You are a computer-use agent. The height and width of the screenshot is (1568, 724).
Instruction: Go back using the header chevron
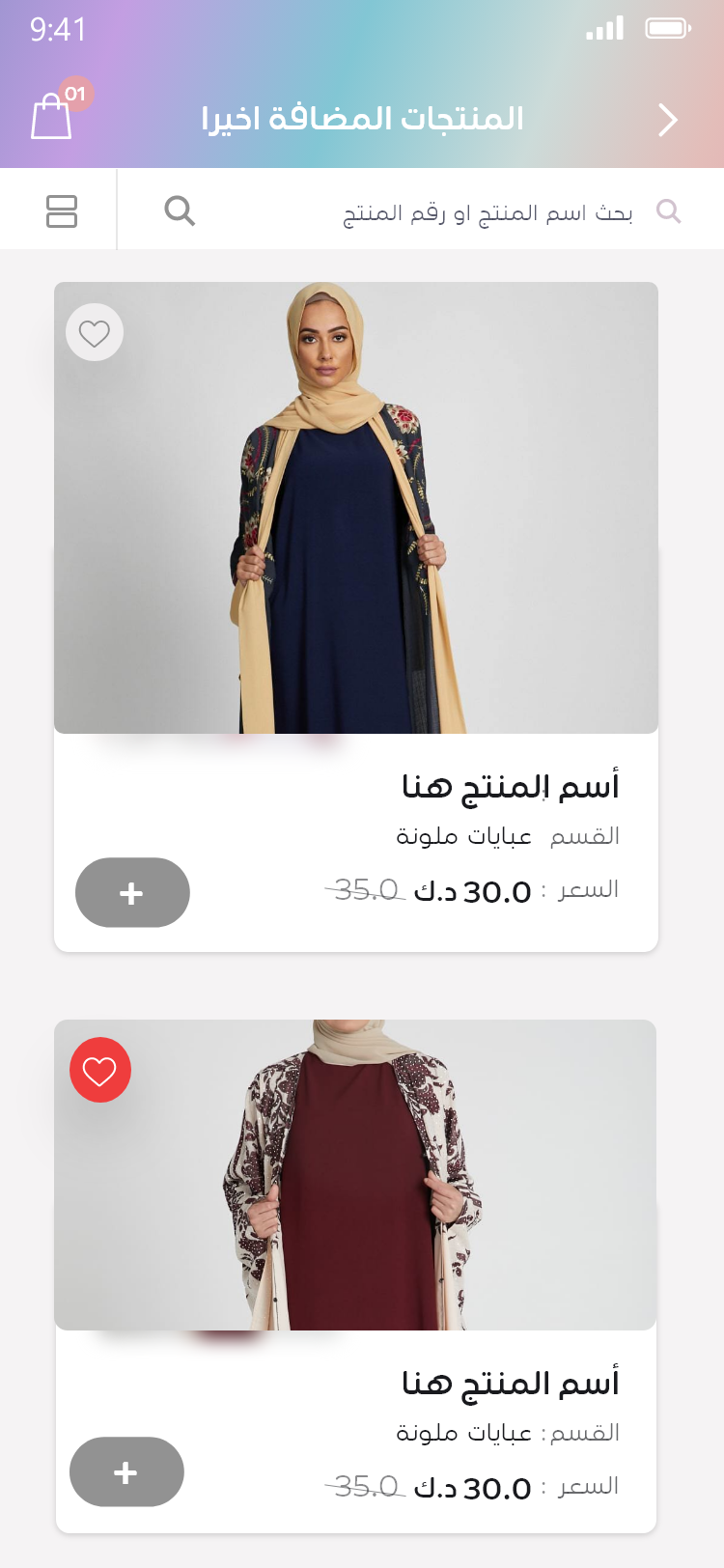668,120
